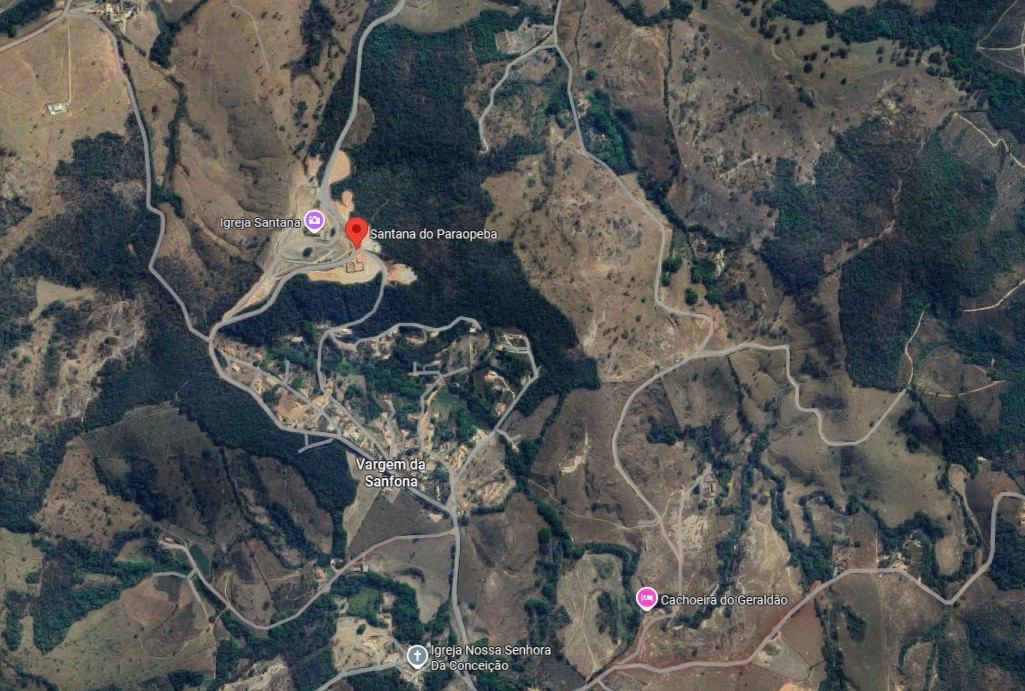The width and height of the screenshot is (1025, 691).
Task: Open the Igreja Santana photo marker
Action: tap(314, 220)
